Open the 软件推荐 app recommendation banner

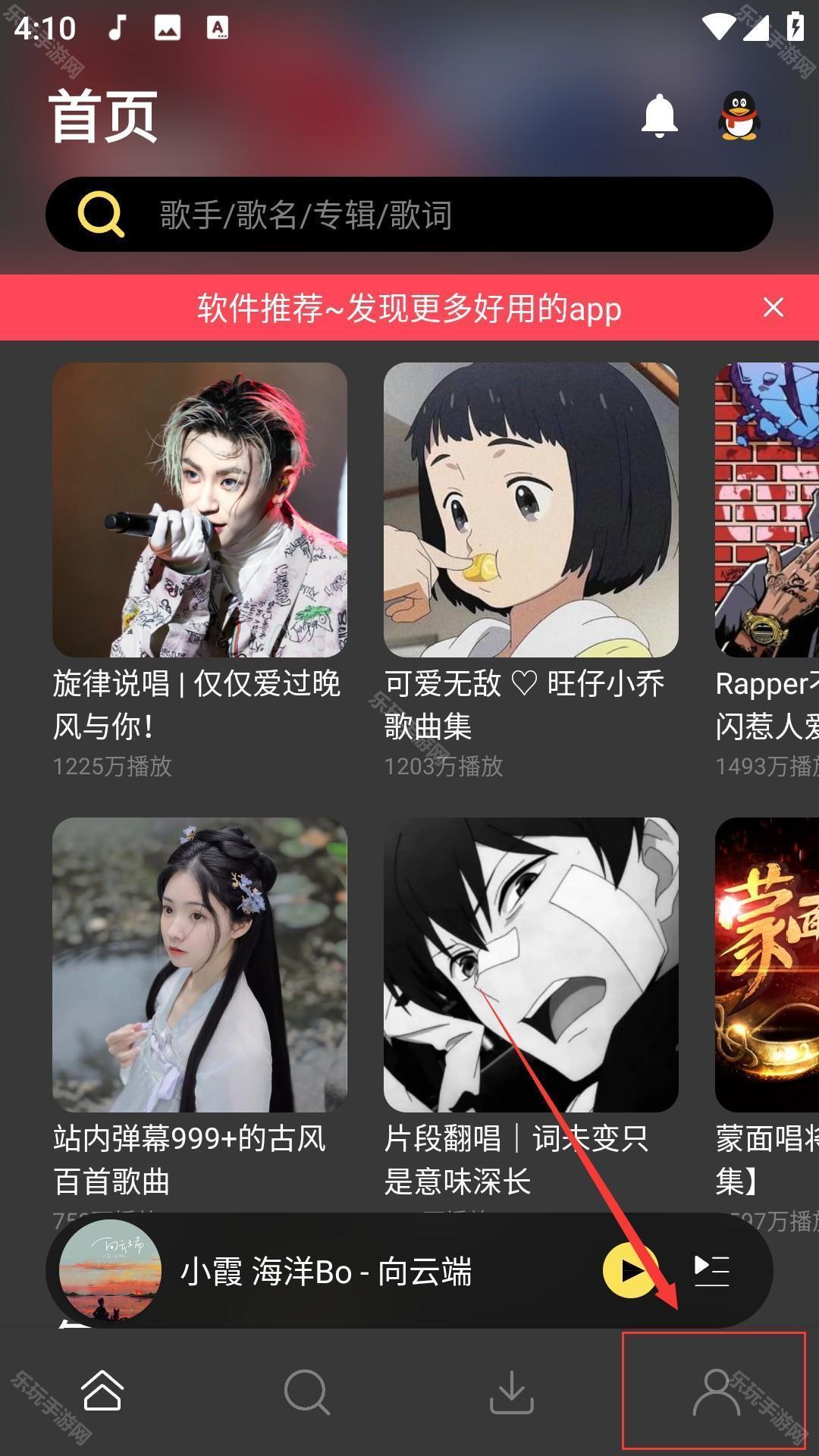pos(409,308)
